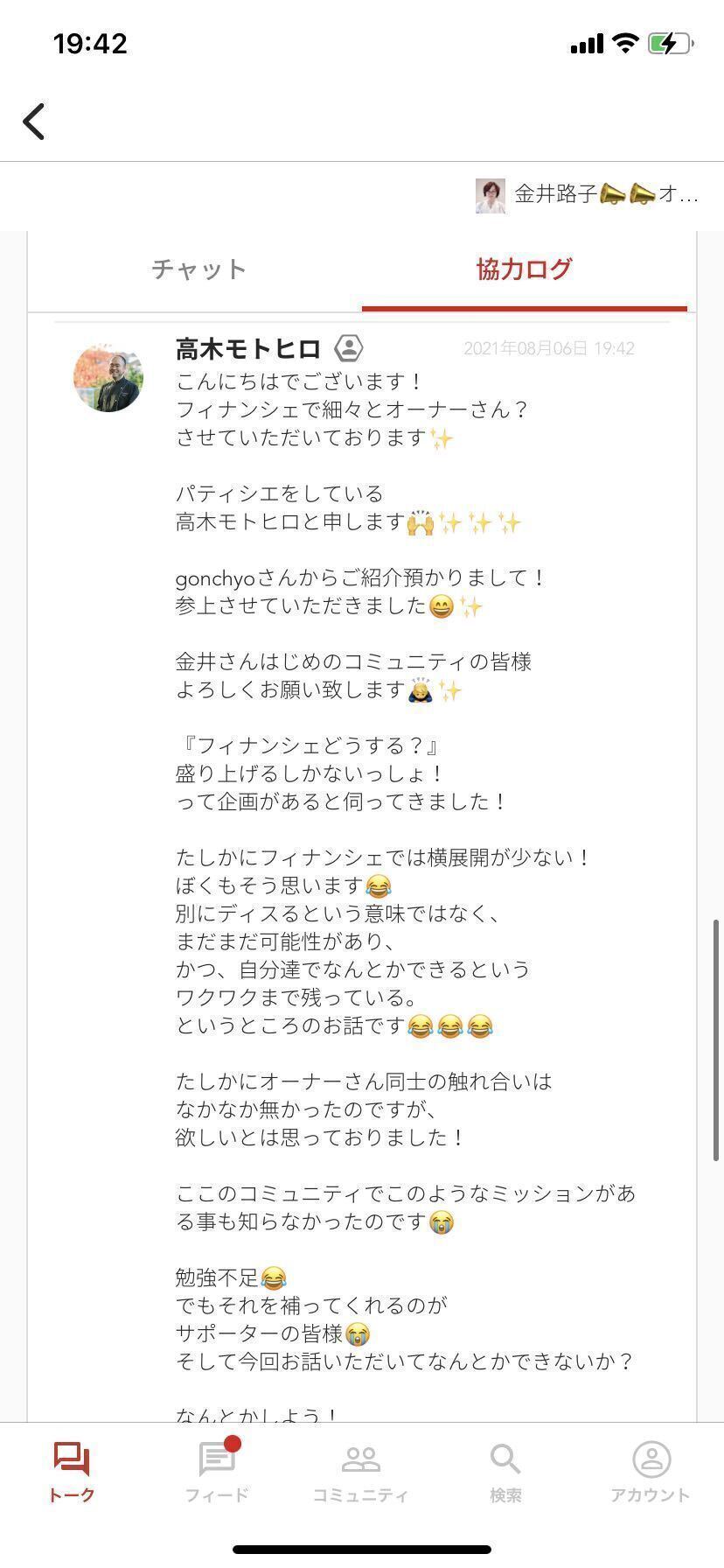Go back with the top-left arrow
This screenshot has height=1568, width=724.
[34, 121]
